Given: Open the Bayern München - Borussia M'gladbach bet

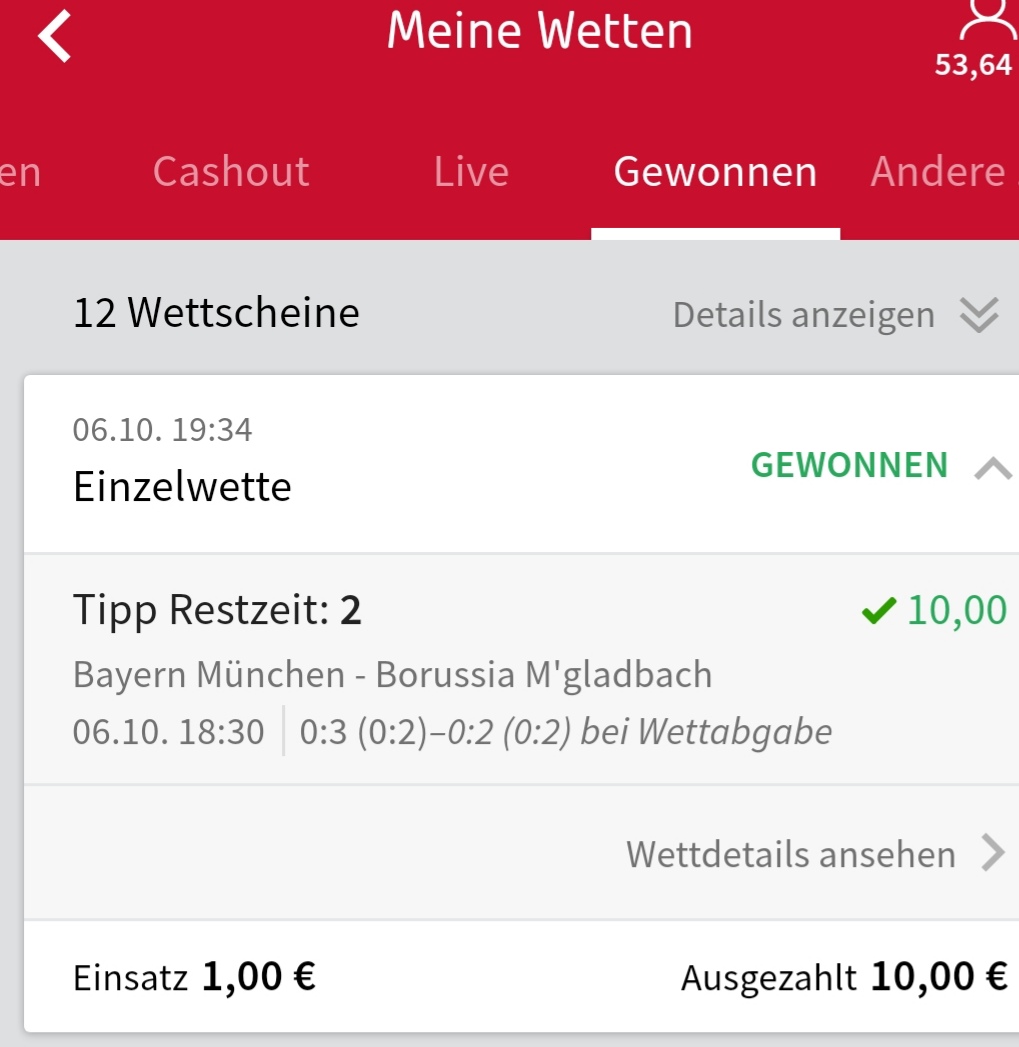Looking at the screenshot, I should click(x=392, y=675).
